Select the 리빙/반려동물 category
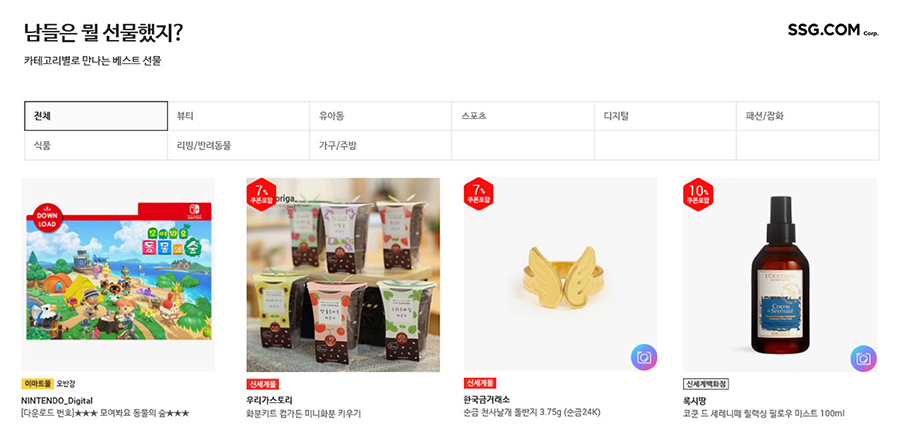Screen dimensions: 900x446 pyautogui.click(x=238, y=145)
